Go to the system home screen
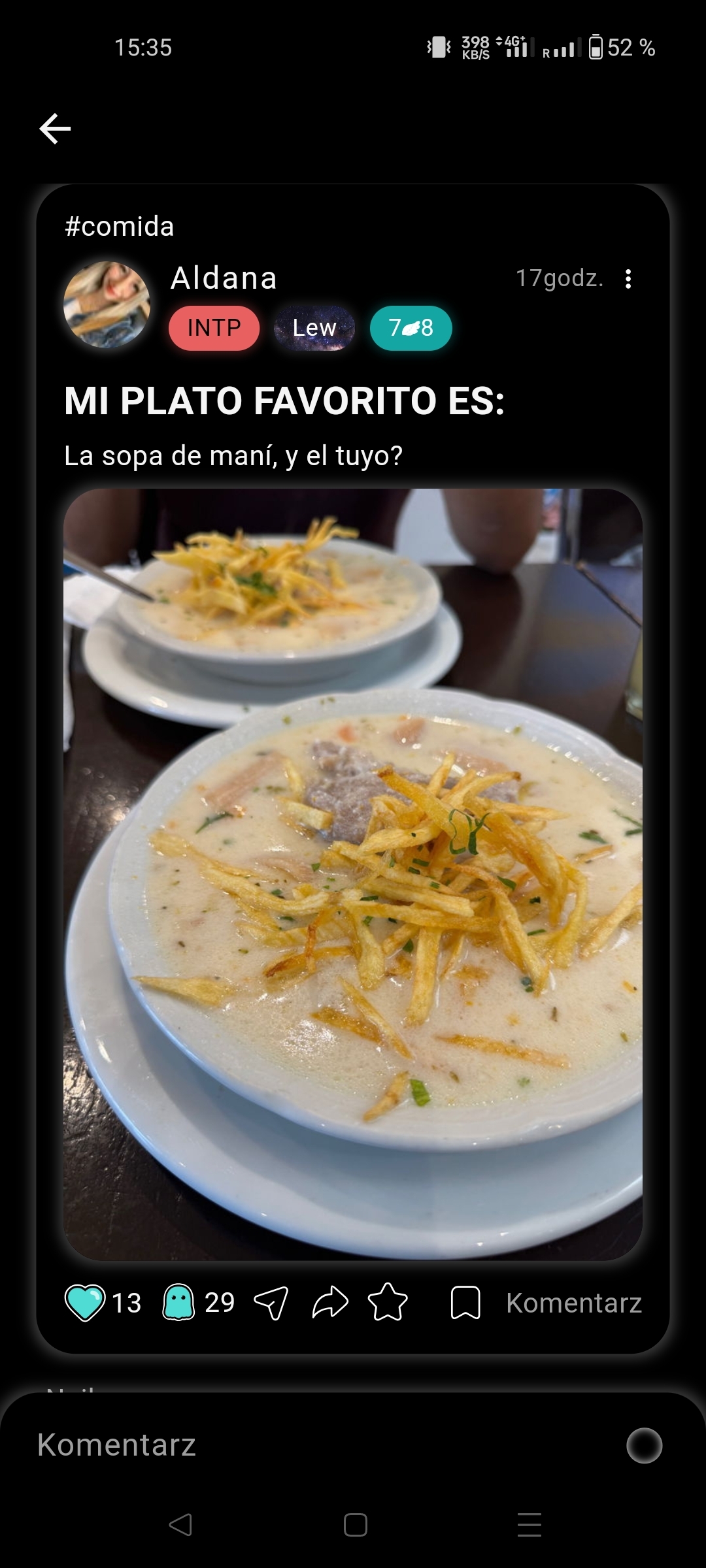 355,1525
